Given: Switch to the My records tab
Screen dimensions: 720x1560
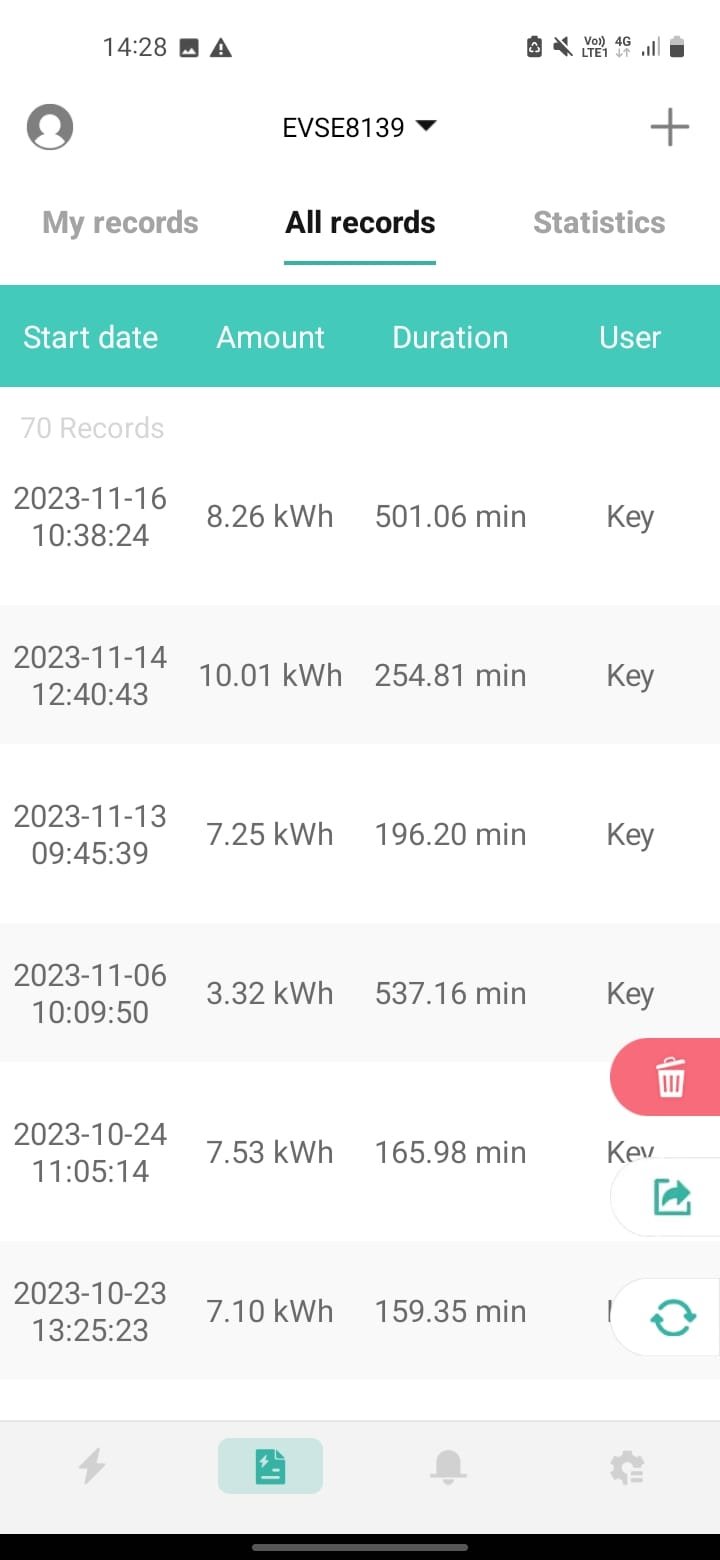Looking at the screenshot, I should 120,222.
